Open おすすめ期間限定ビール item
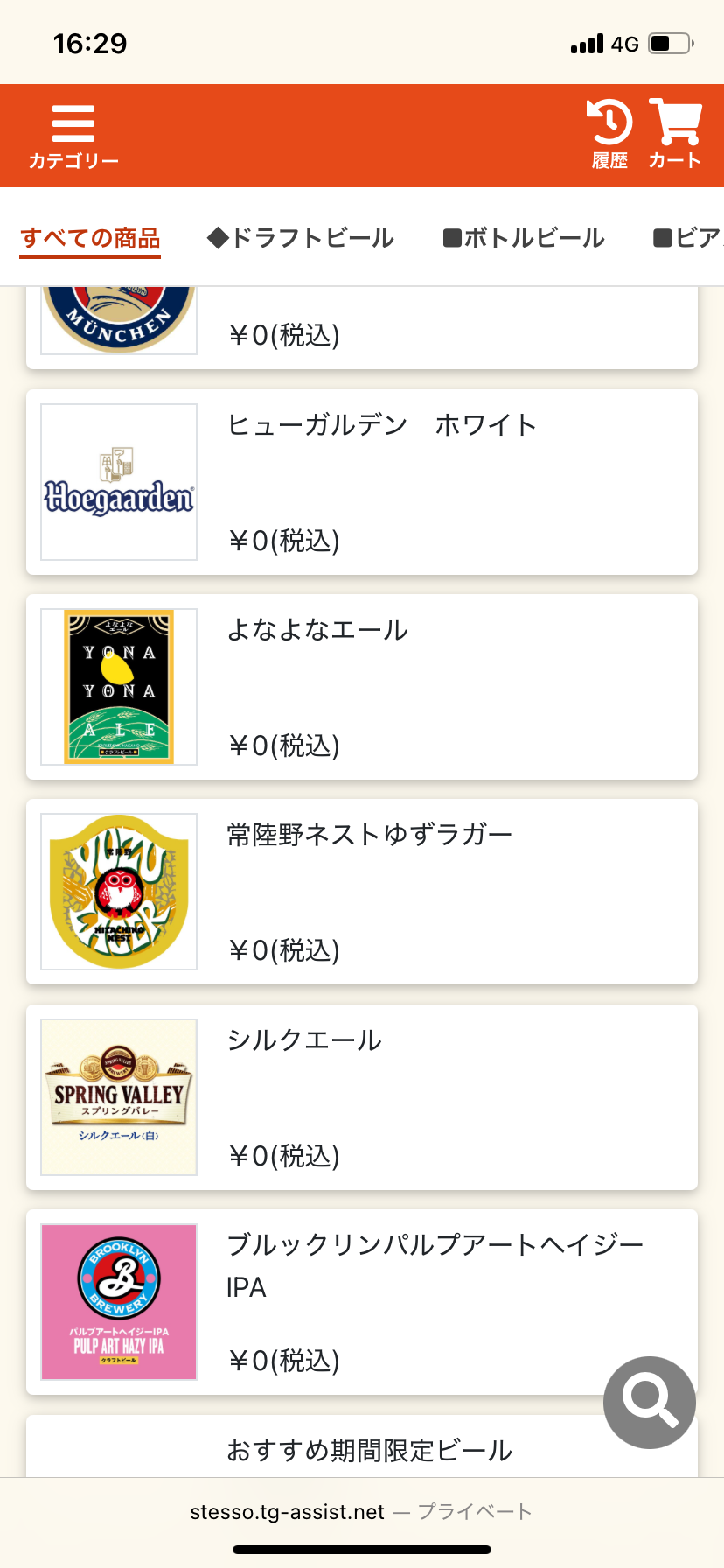The width and height of the screenshot is (724, 1568). tap(369, 1450)
